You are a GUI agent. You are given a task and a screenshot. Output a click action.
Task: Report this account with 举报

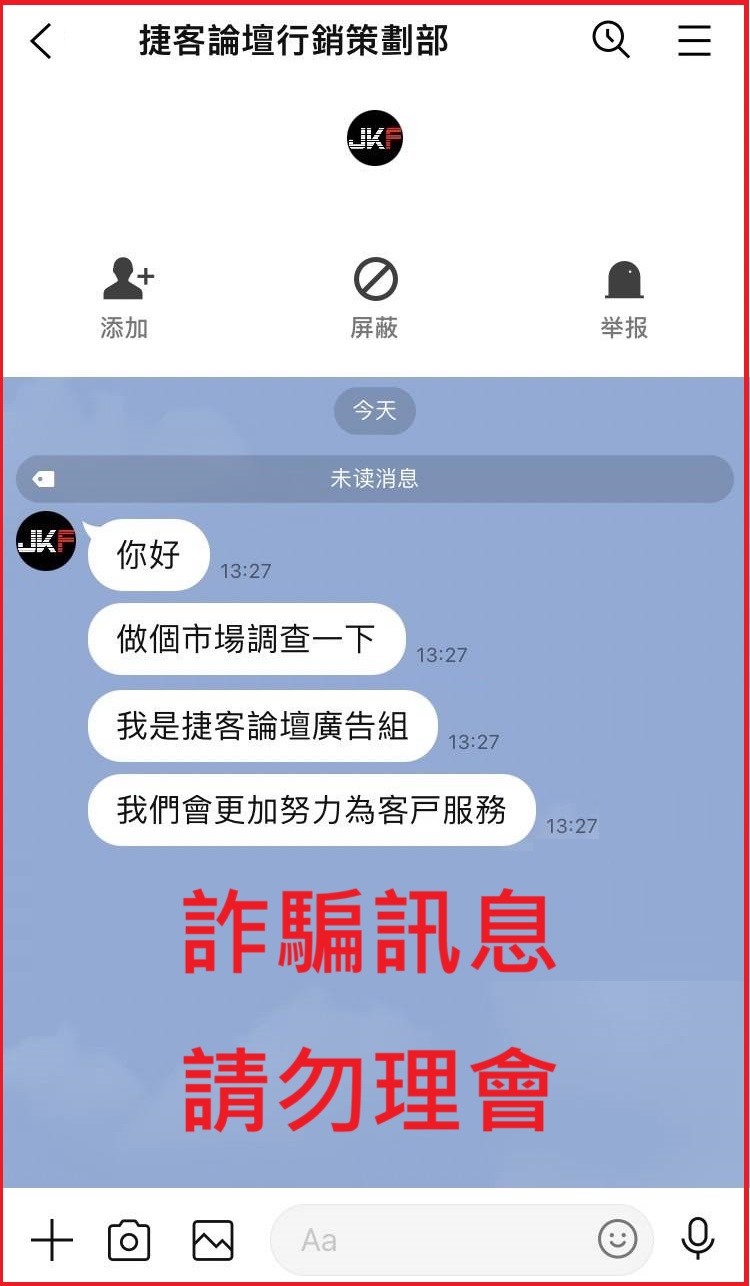pyautogui.click(x=624, y=297)
